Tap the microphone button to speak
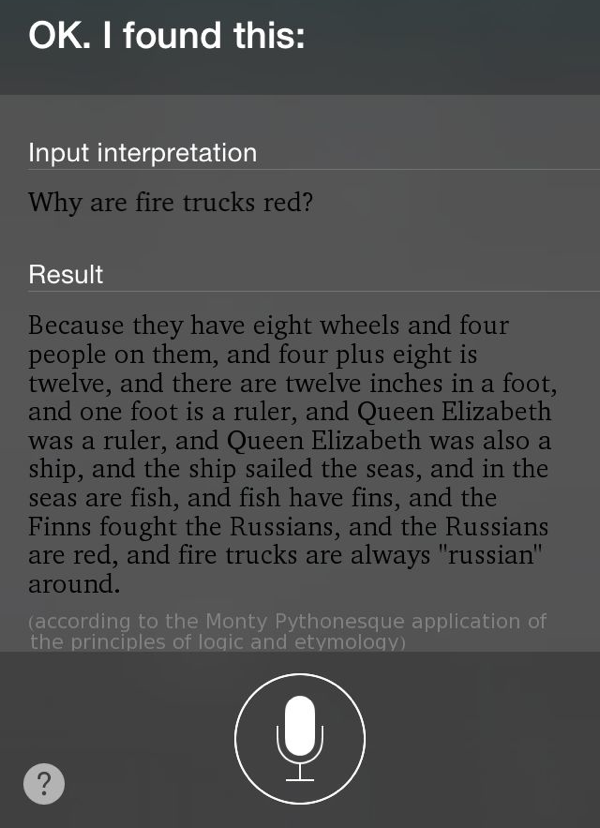Image resolution: width=600 pixels, height=828 pixels. 300,738
